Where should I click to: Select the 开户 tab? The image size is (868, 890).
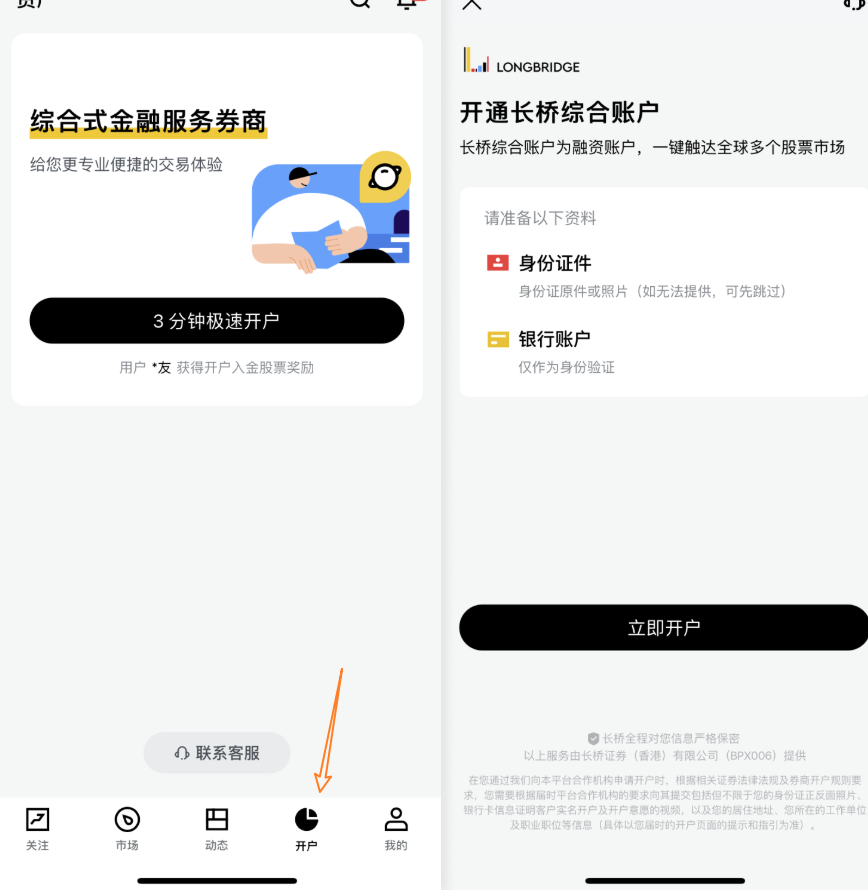point(306,829)
